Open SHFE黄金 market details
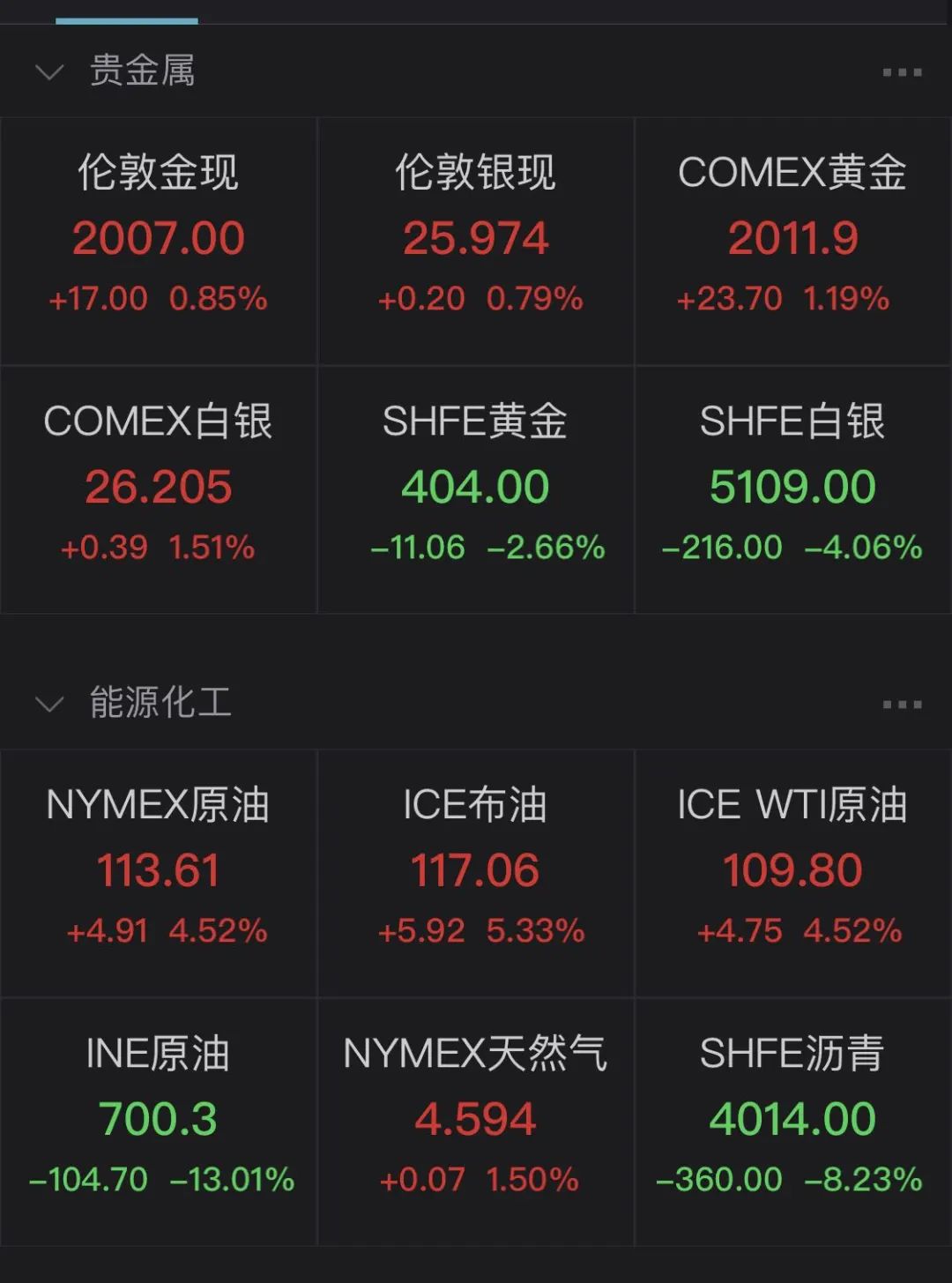The image size is (952, 1283). coord(476,489)
